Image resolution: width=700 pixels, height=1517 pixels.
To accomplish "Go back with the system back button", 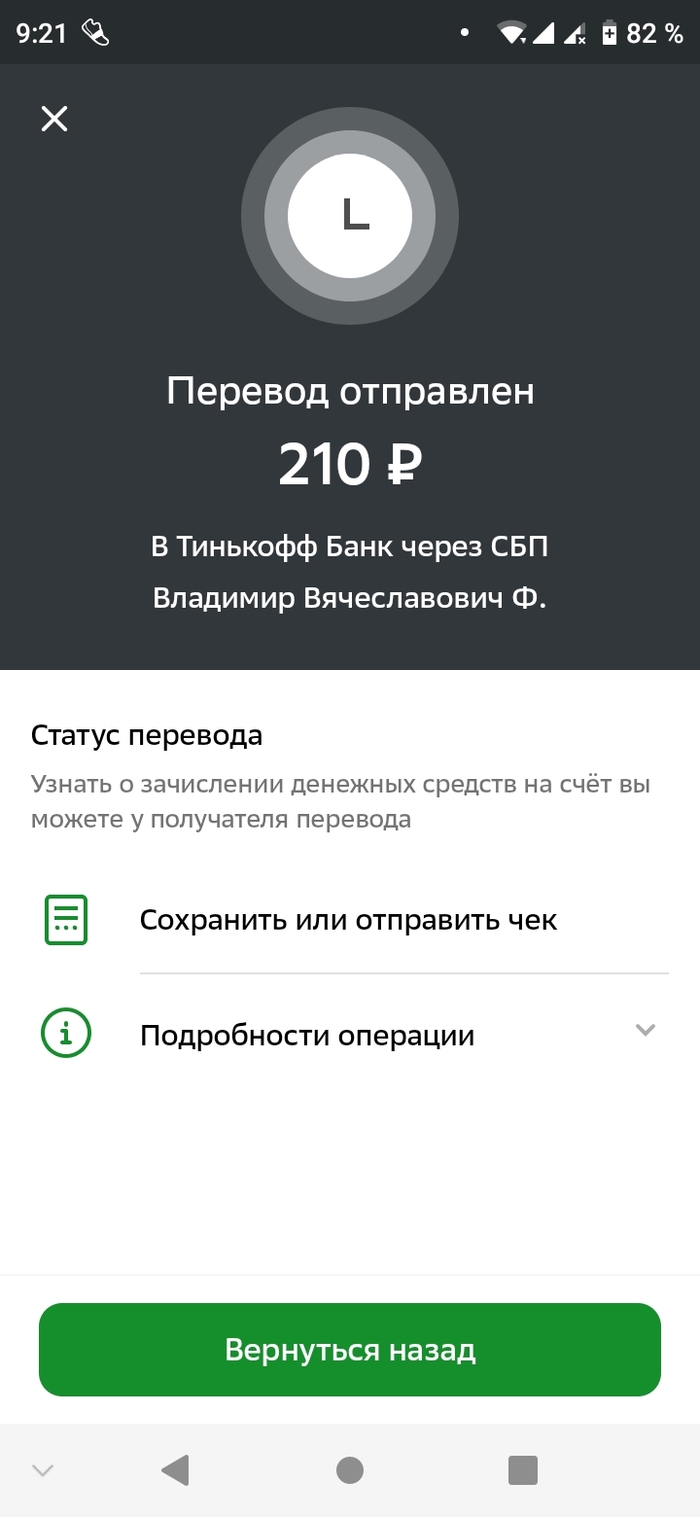I will coord(175,1470).
